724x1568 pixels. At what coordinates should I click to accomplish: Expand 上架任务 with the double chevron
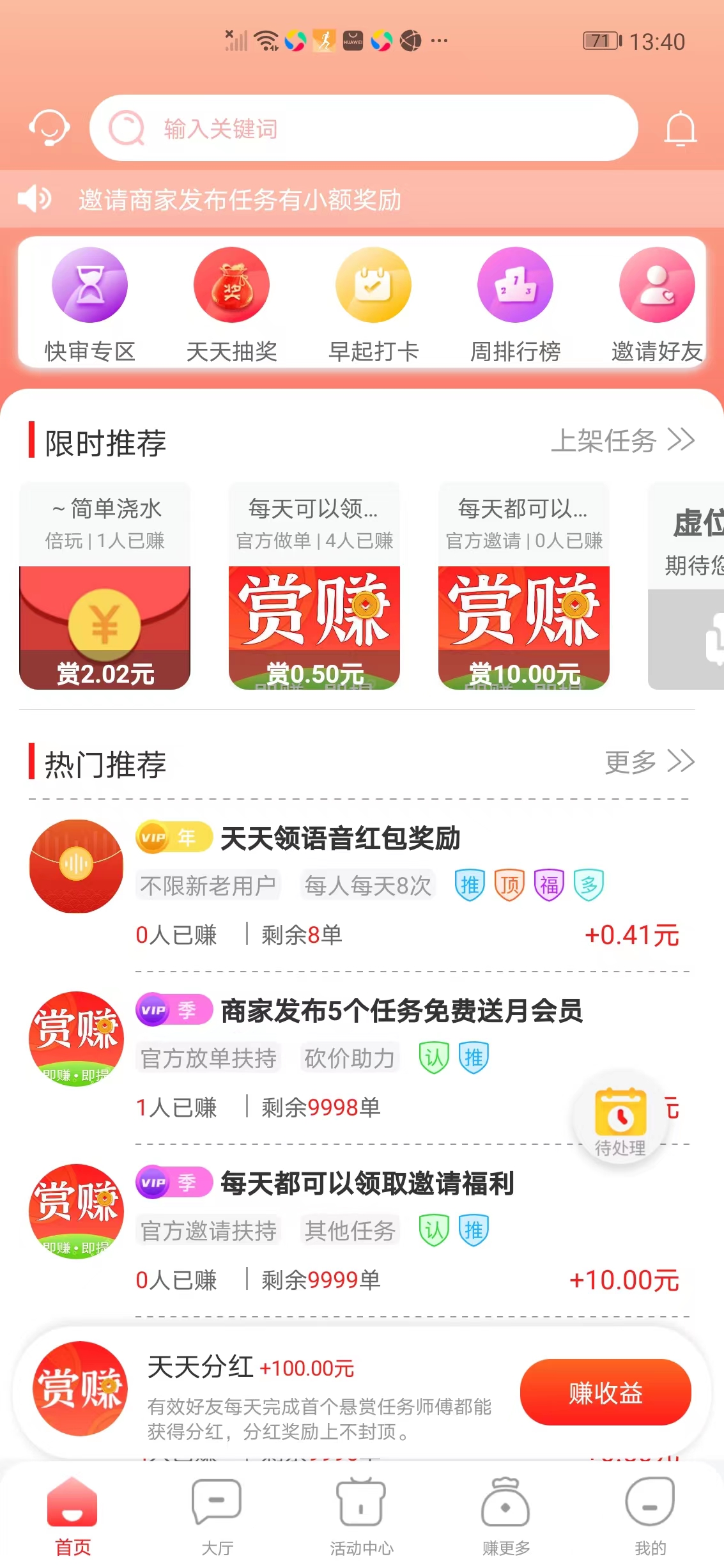tap(681, 440)
